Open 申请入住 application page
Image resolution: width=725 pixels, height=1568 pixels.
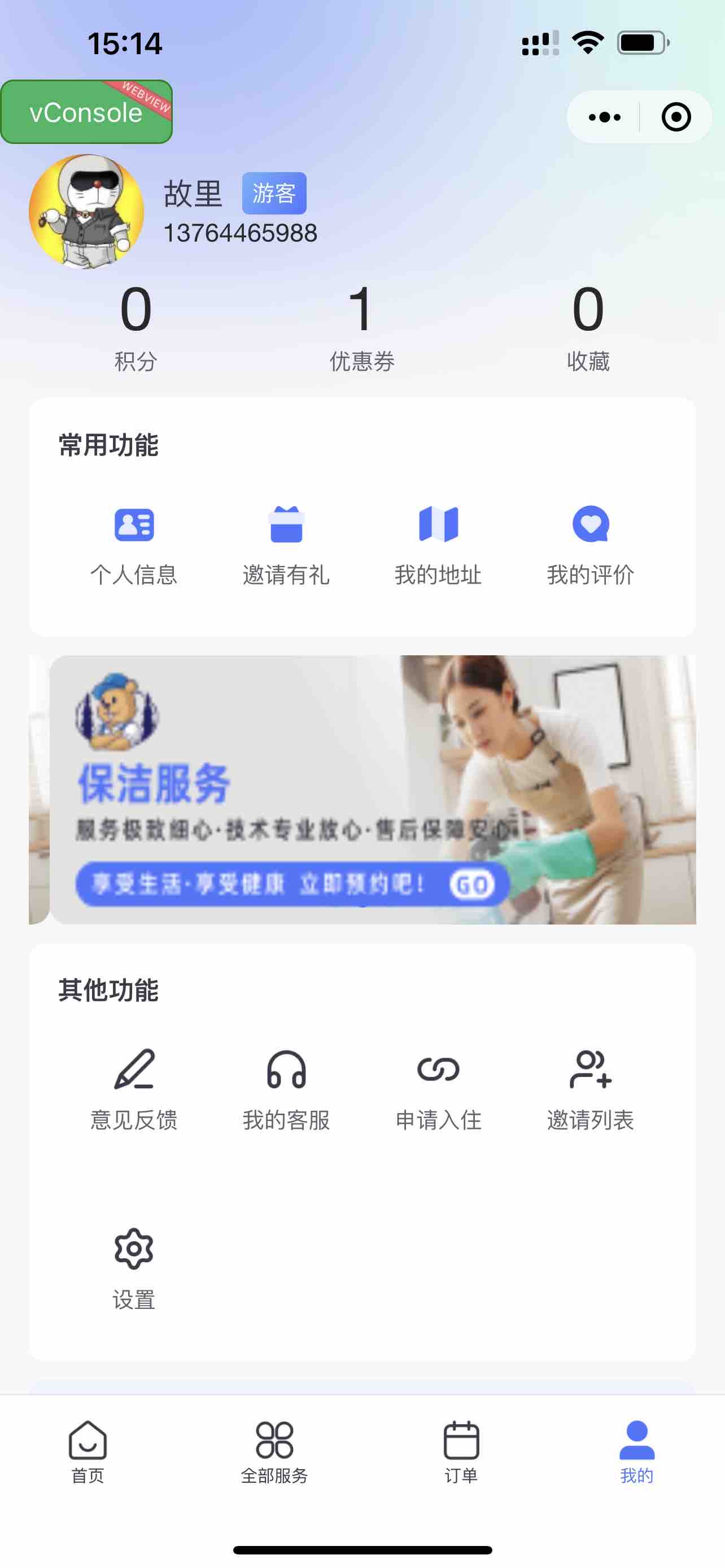(438, 1088)
